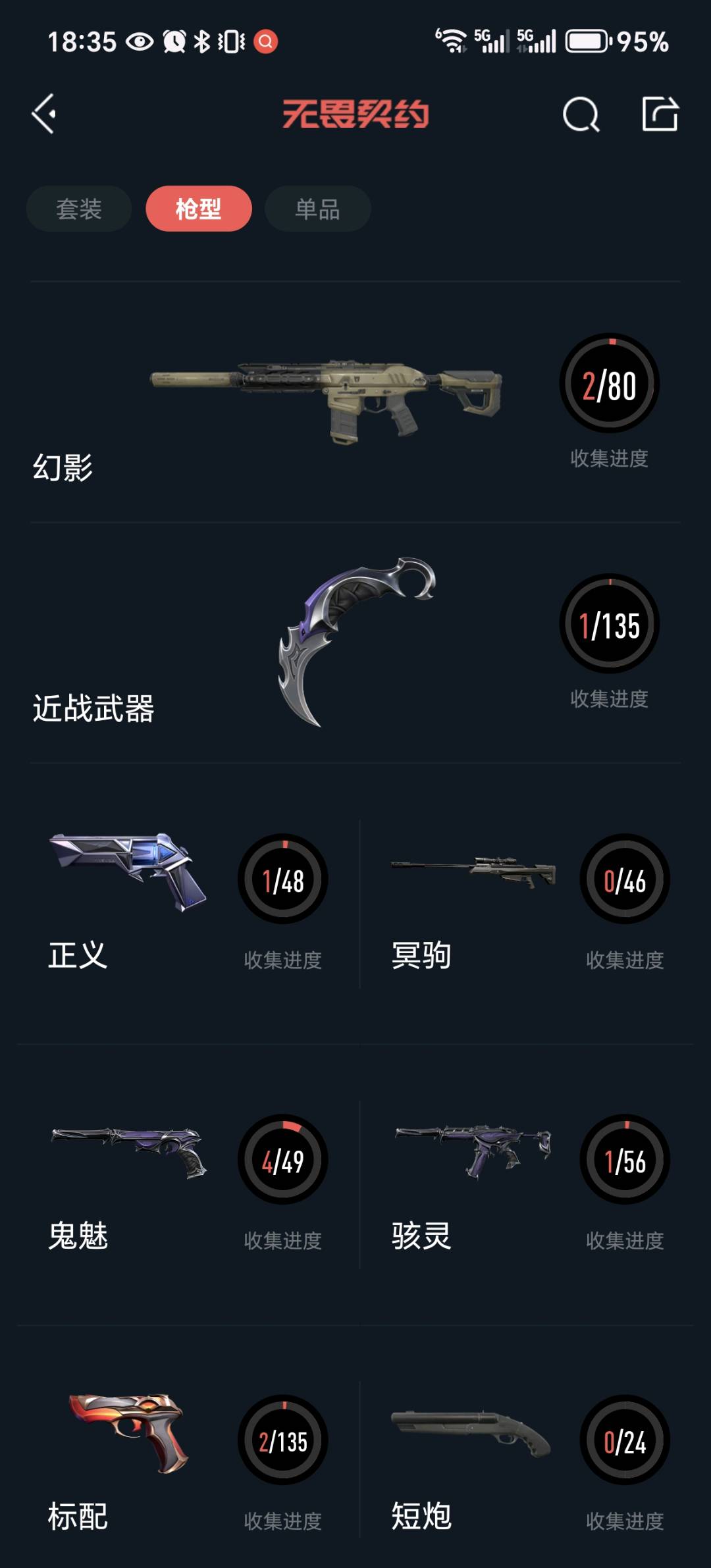Share this page via the share icon

660,115
